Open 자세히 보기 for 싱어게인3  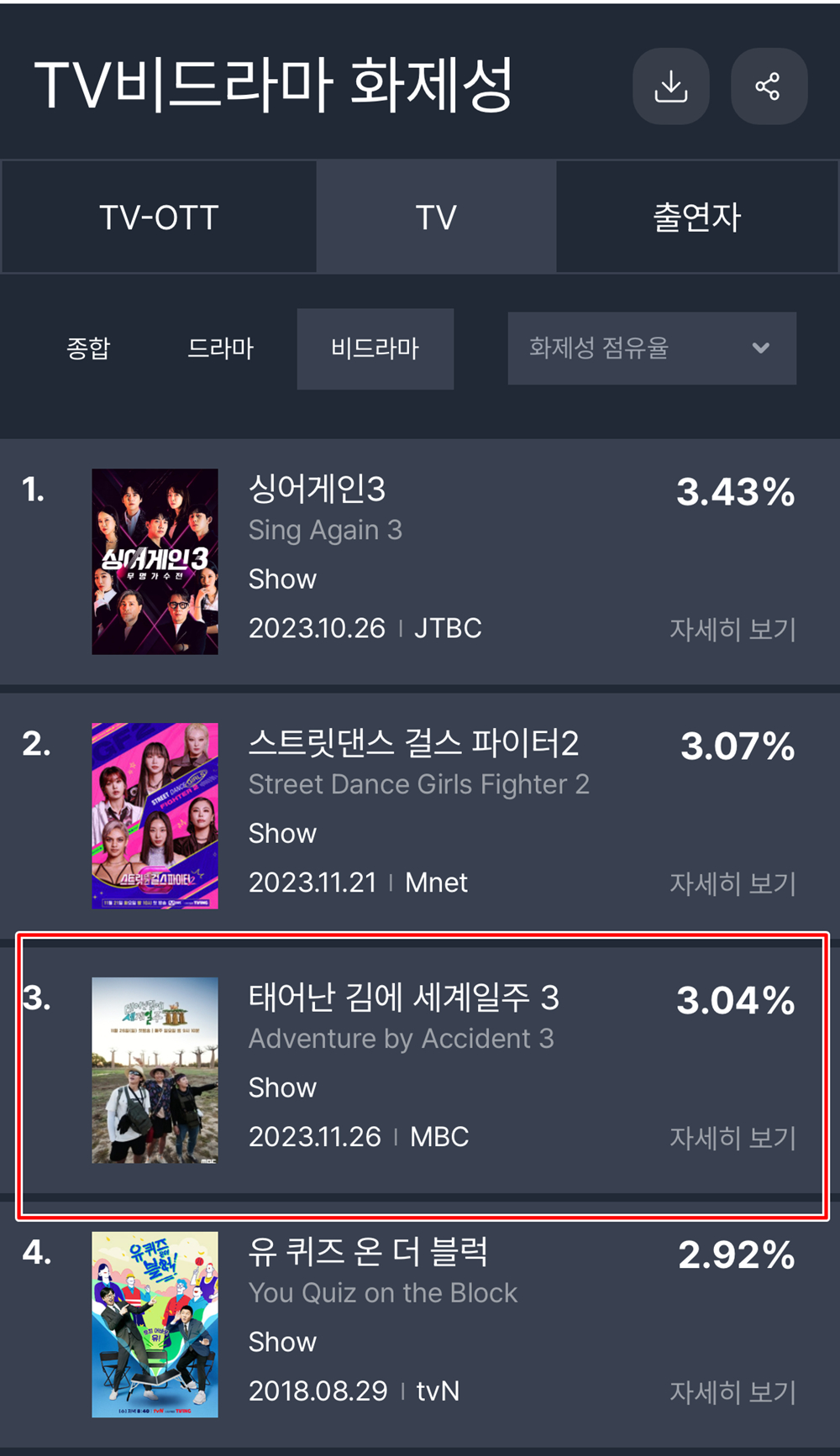click(732, 629)
